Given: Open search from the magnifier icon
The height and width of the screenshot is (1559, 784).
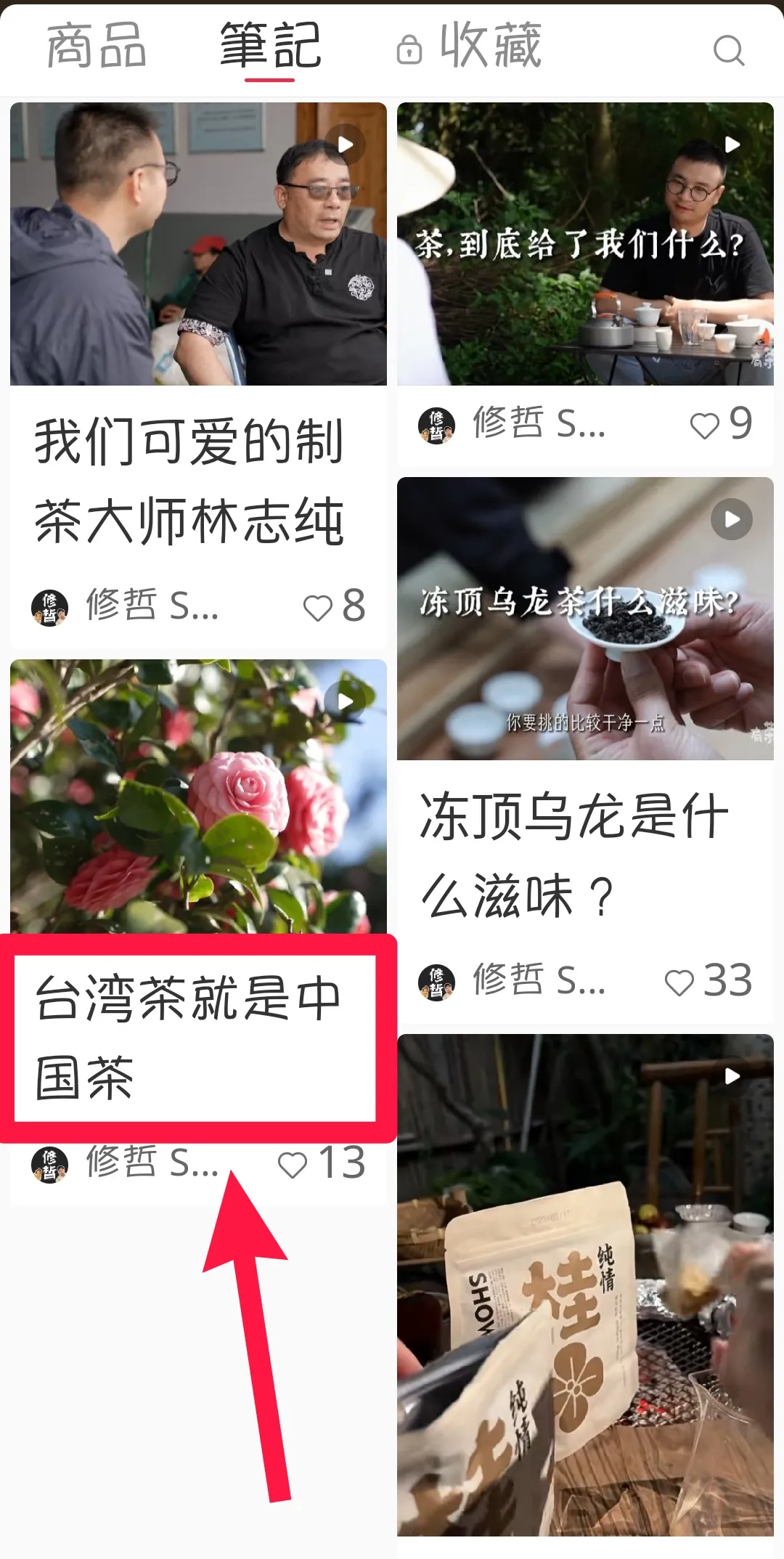Looking at the screenshot, I should 728,50.
